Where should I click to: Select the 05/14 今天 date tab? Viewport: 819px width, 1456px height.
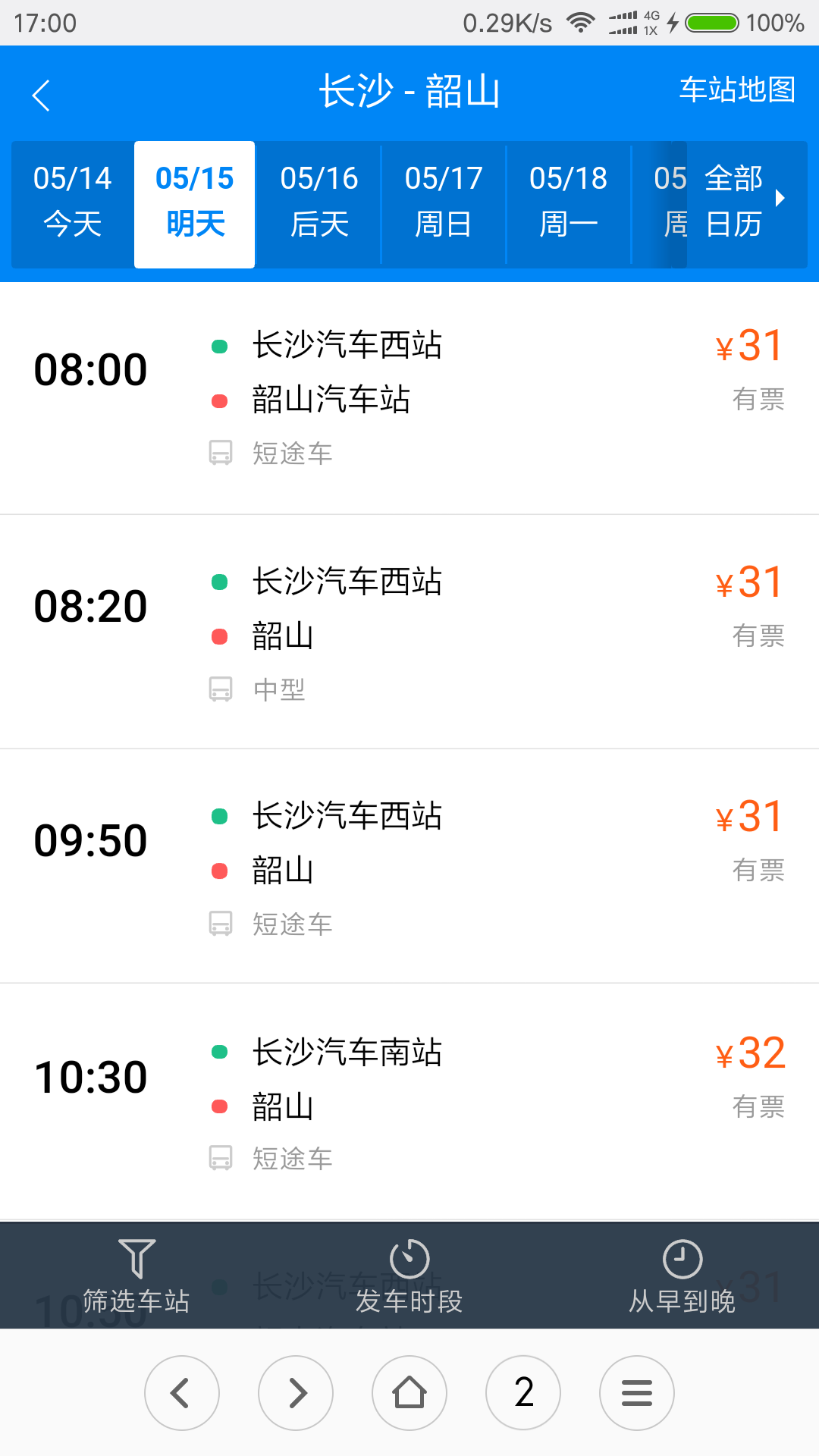coord(73,202)
